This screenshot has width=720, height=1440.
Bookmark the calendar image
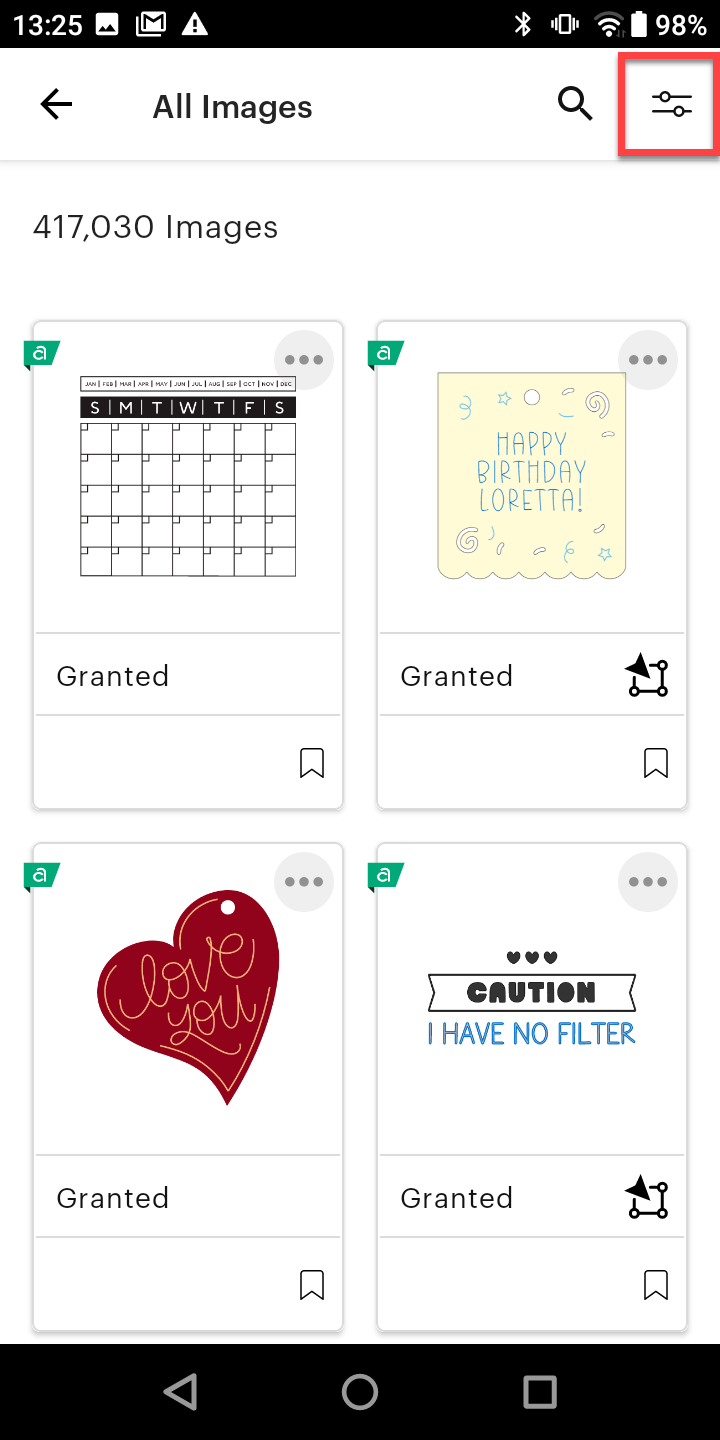click(312, 763)
